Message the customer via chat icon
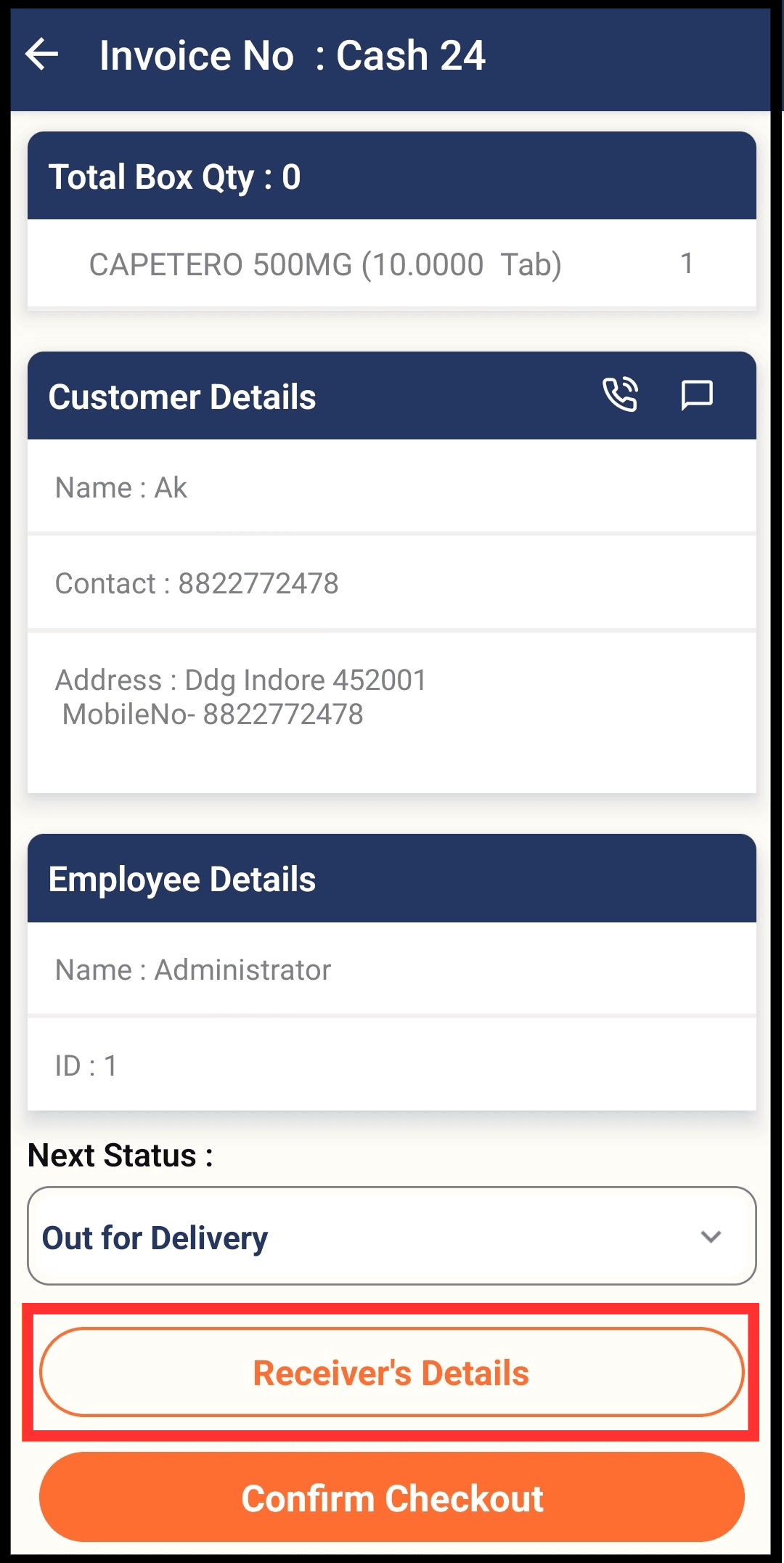The image size is (784, 1563). (697, 396)
